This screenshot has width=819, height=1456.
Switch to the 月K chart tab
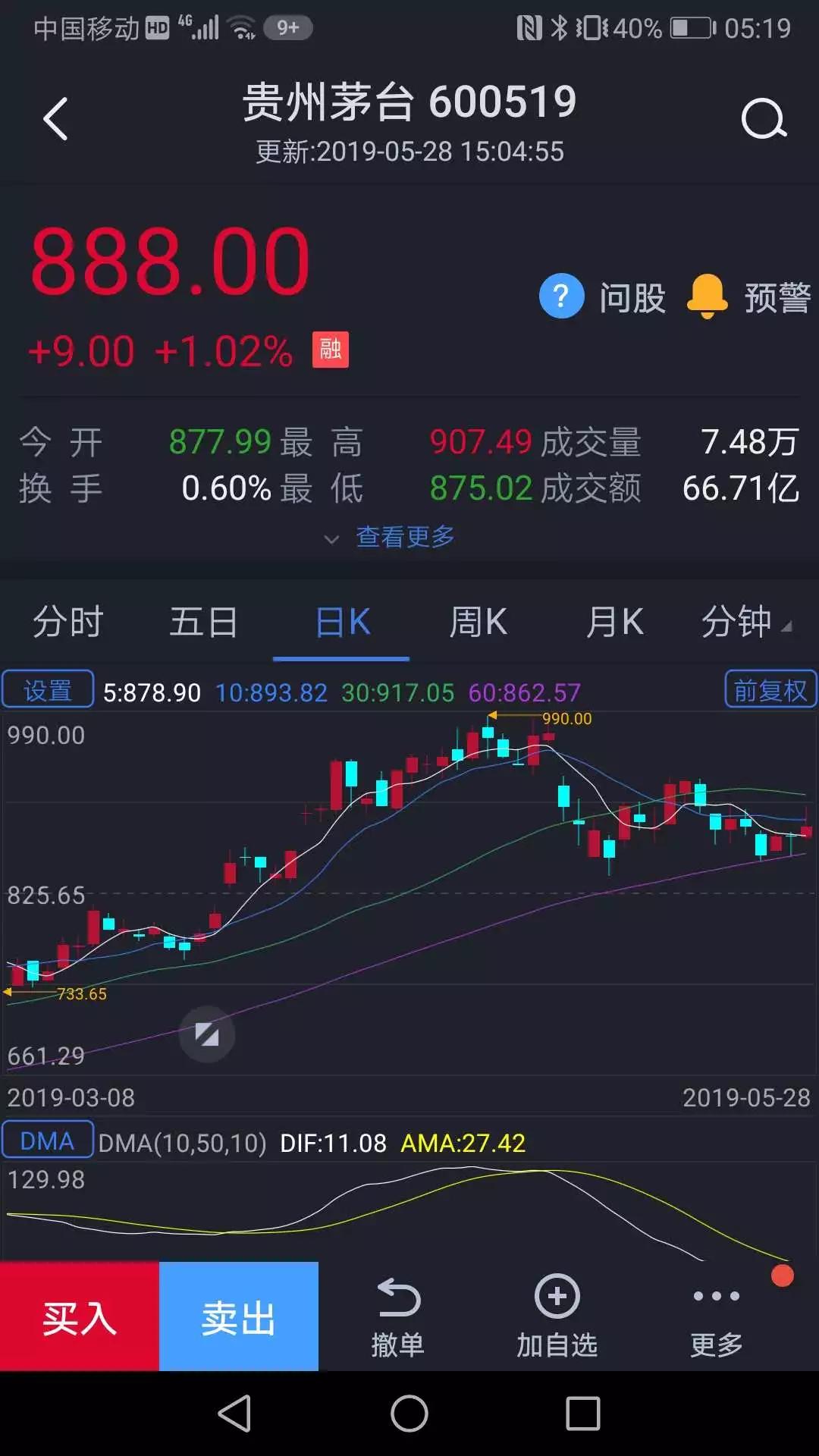pyautogui.click(x=614, y=623)
